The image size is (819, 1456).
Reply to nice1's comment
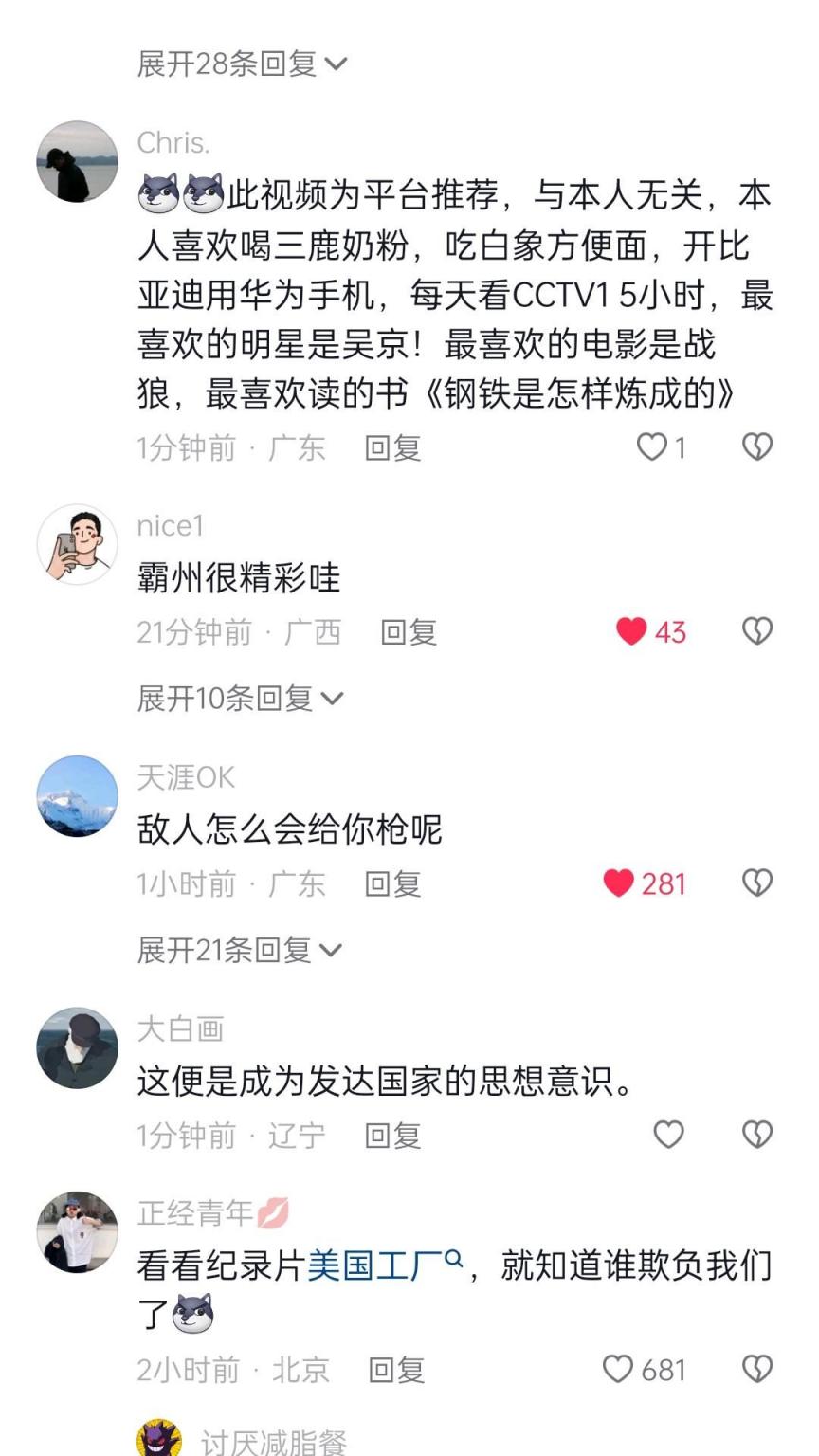409,632
